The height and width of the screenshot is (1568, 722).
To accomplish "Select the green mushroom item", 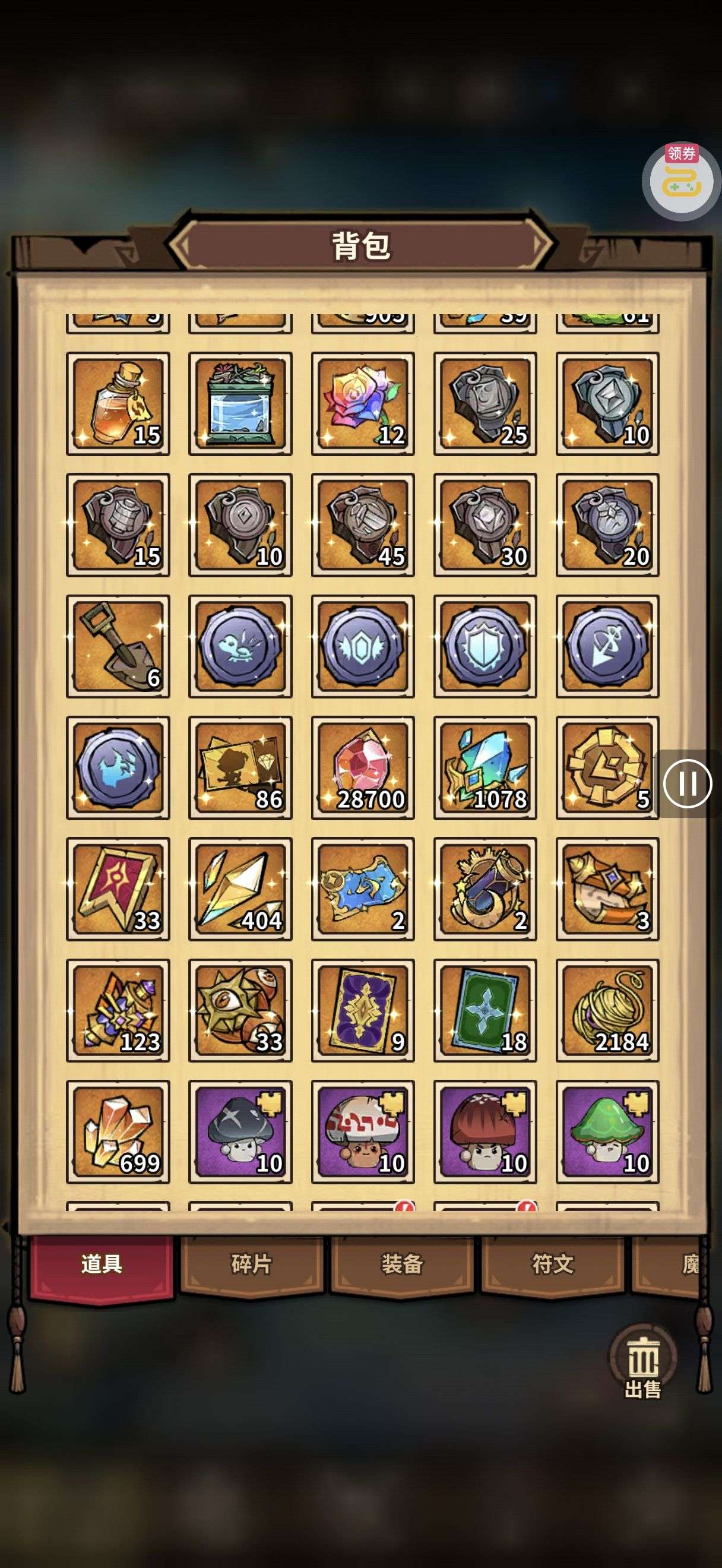I will [607, 1131].
